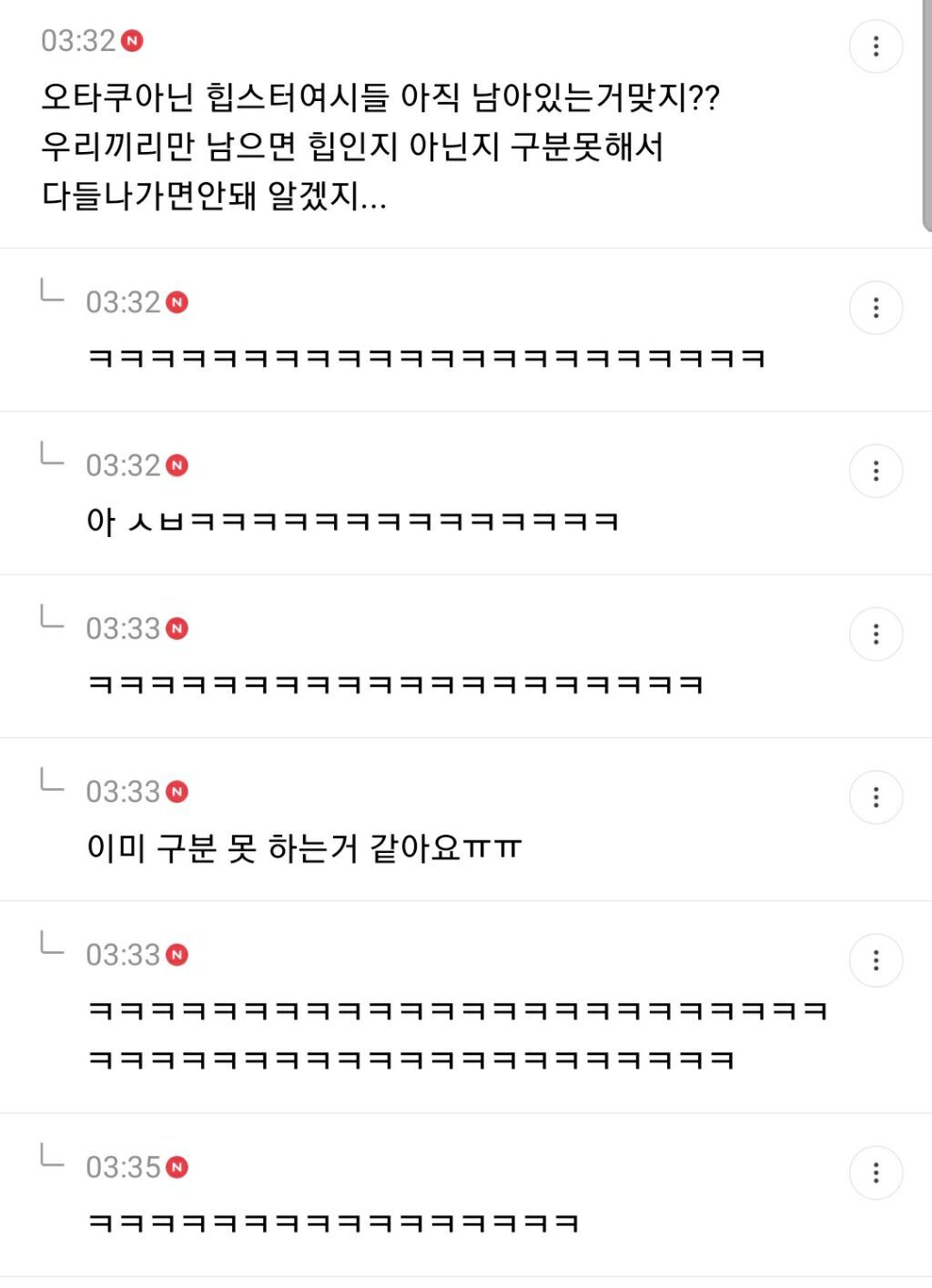Viewport: 932px width, 1288px height.
Task: Open overflow menu on the two-line ㅋㅋㅋ reply
Action: [x=876, y=959]
